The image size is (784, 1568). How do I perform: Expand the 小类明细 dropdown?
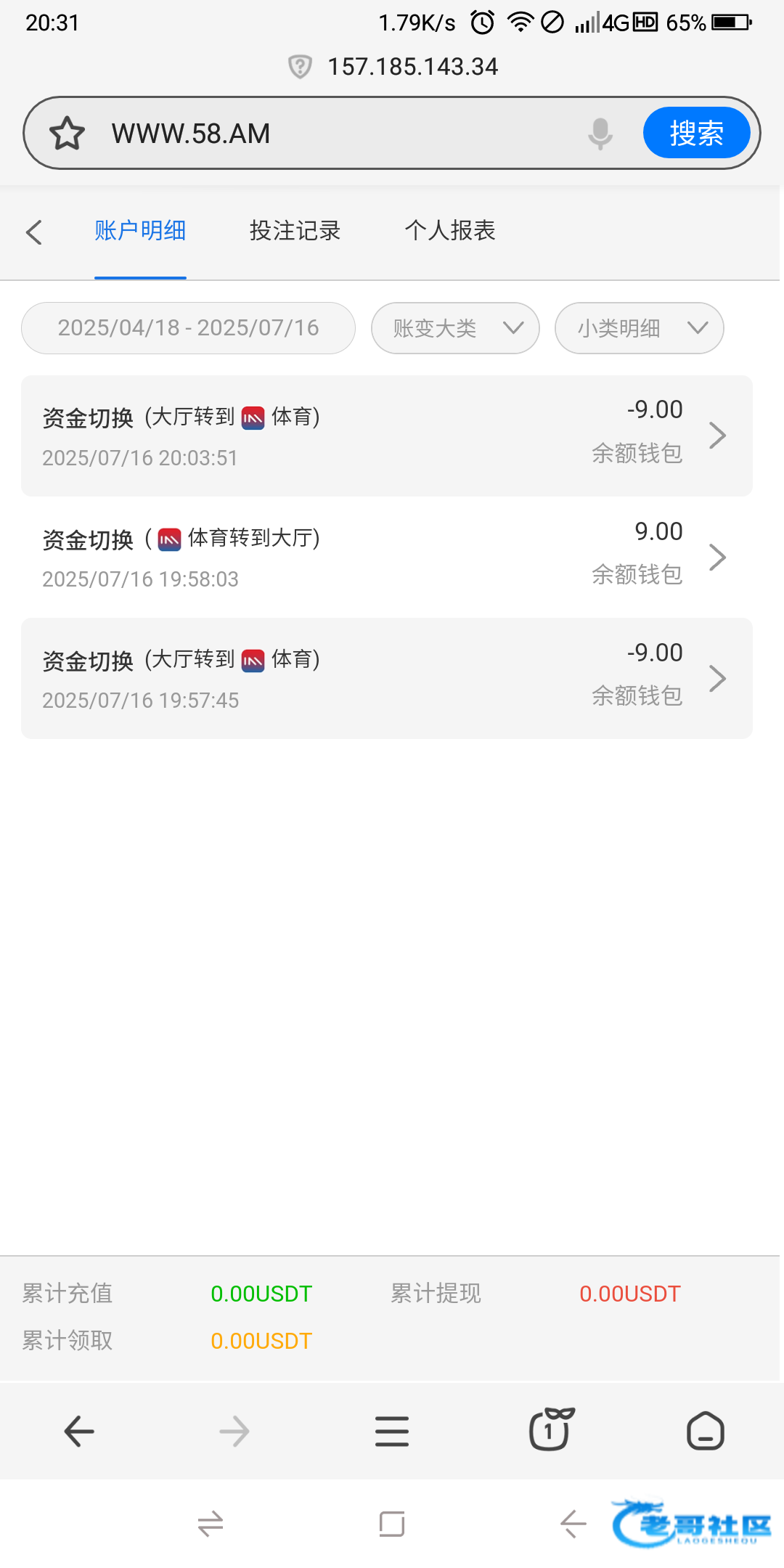[x=639, y=328]
